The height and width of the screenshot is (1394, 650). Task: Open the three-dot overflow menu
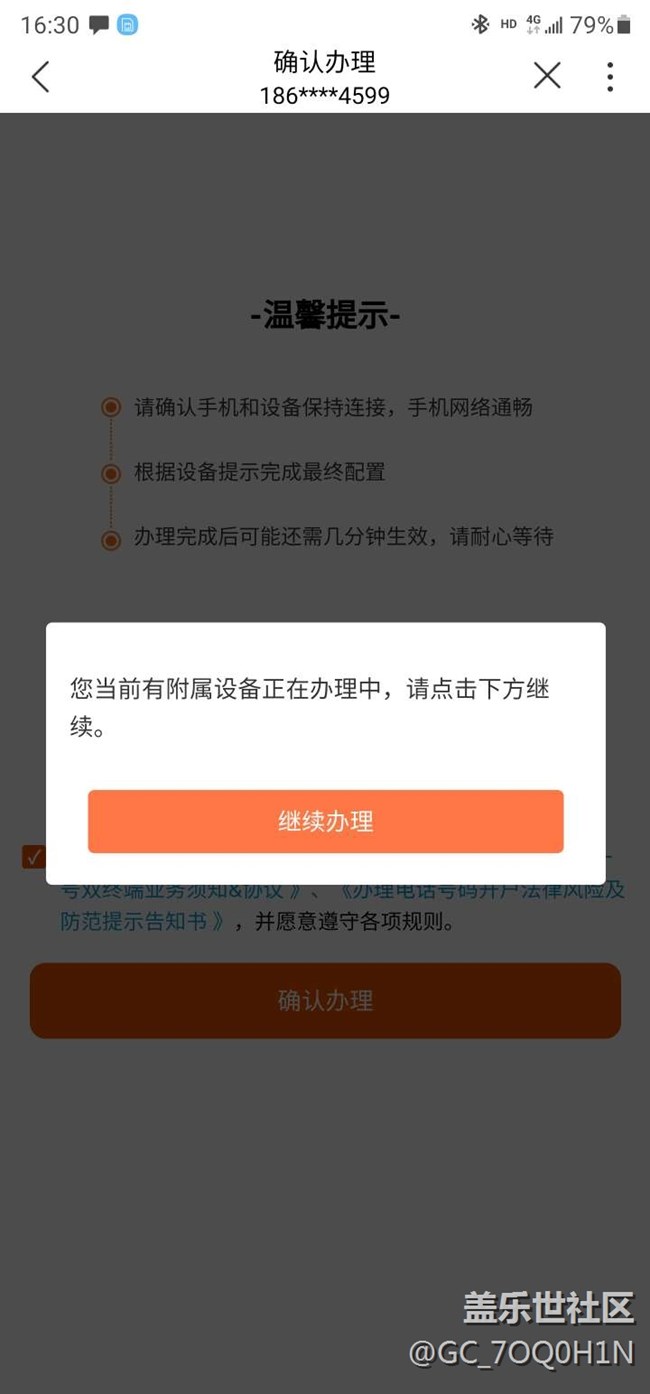[x=609, y=77]
